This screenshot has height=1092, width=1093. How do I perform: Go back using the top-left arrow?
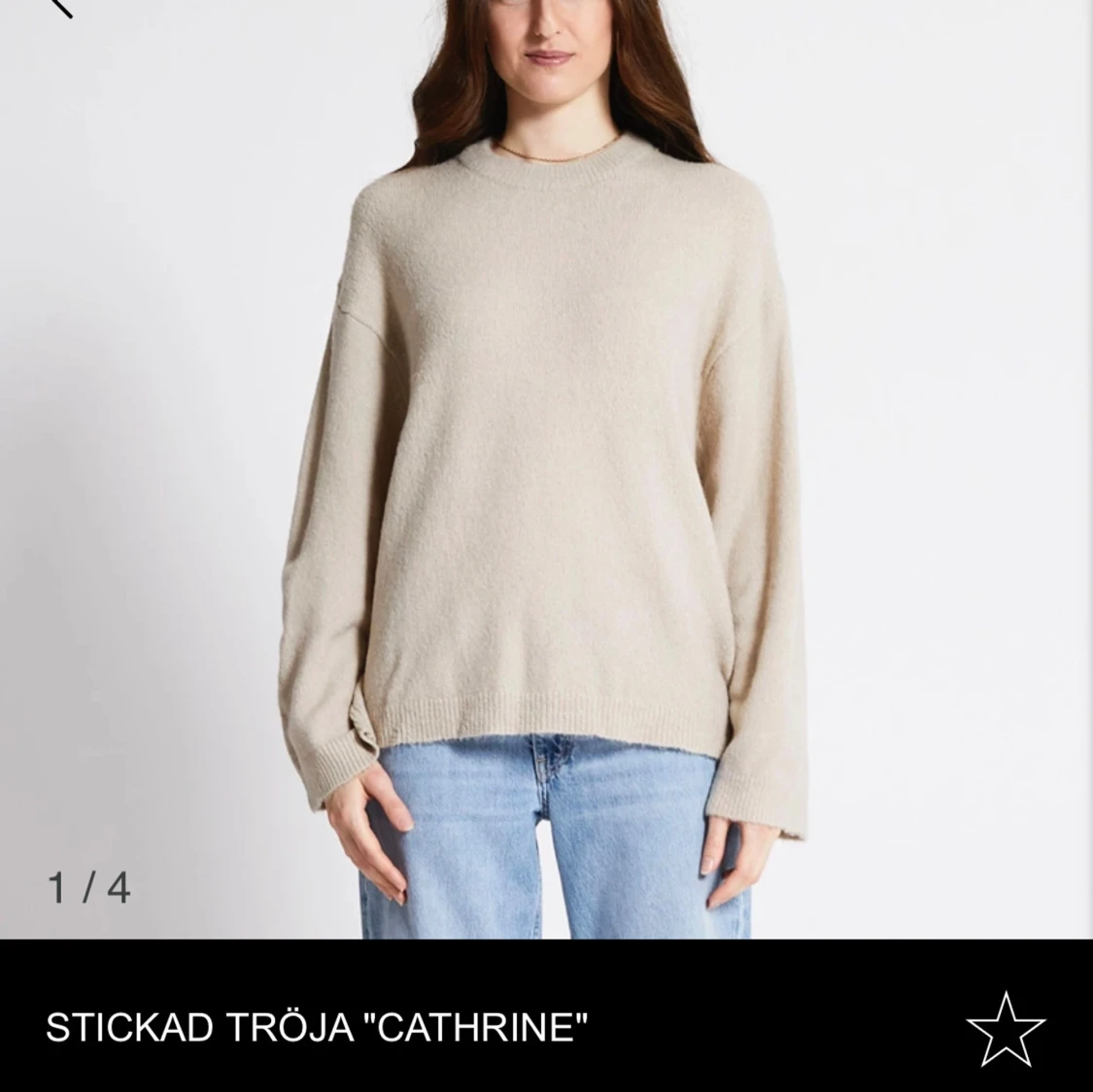point(60,8)
